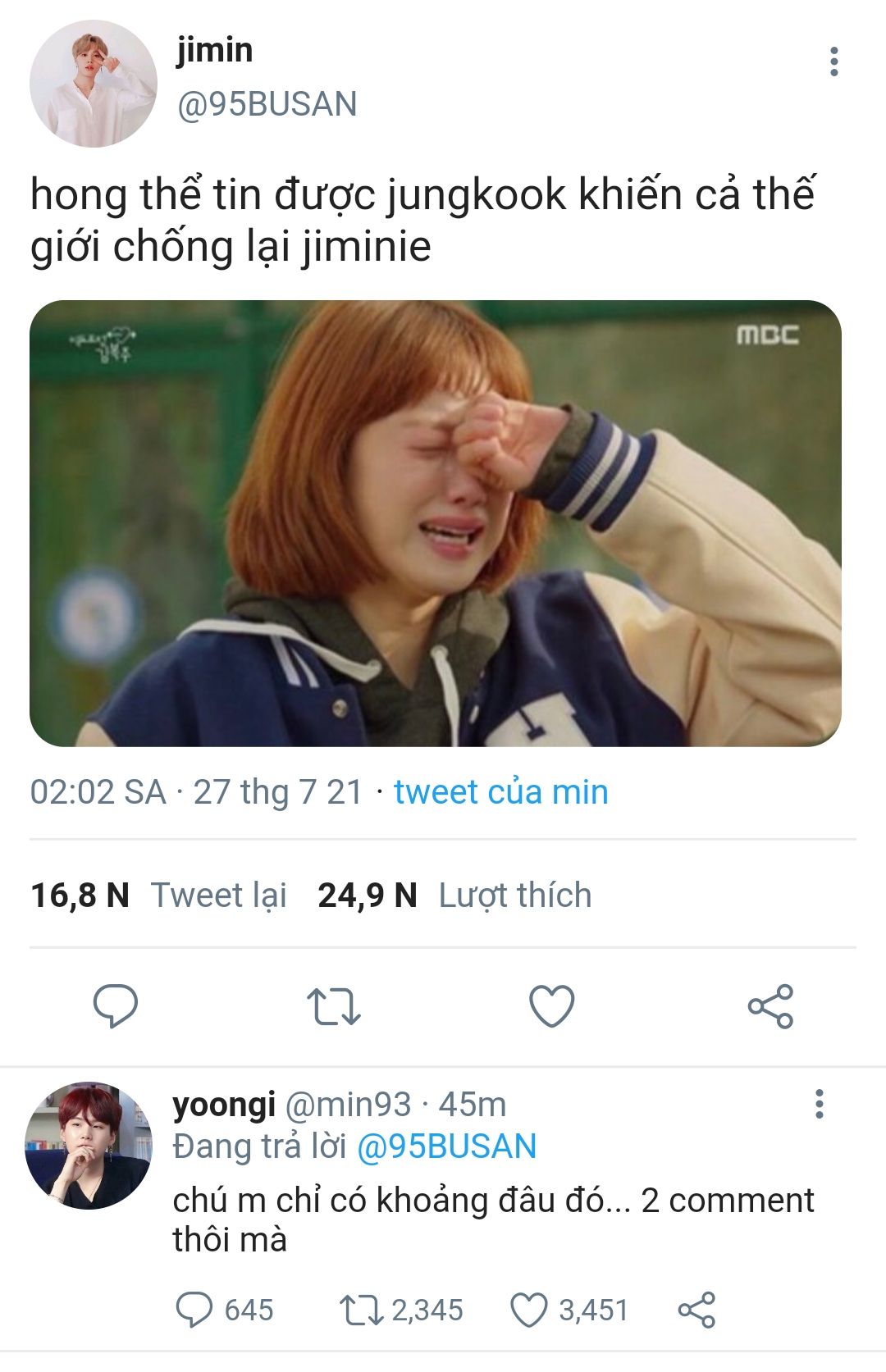Retweet yoongi's reply
This screenshot has height=1372, width=886.
pyautogui.click(x=361, y=1310)
